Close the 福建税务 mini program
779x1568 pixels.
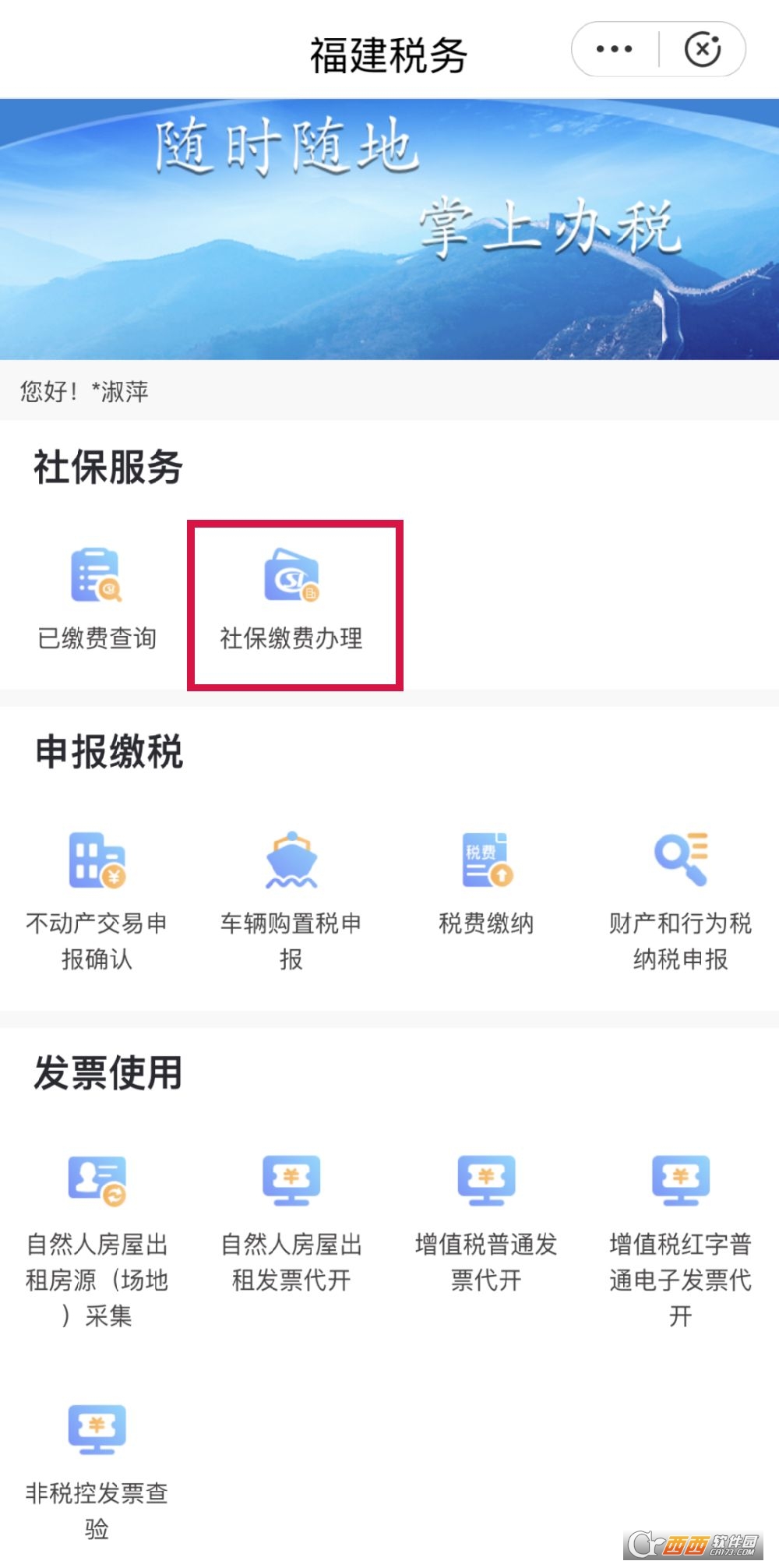point(703,49)
